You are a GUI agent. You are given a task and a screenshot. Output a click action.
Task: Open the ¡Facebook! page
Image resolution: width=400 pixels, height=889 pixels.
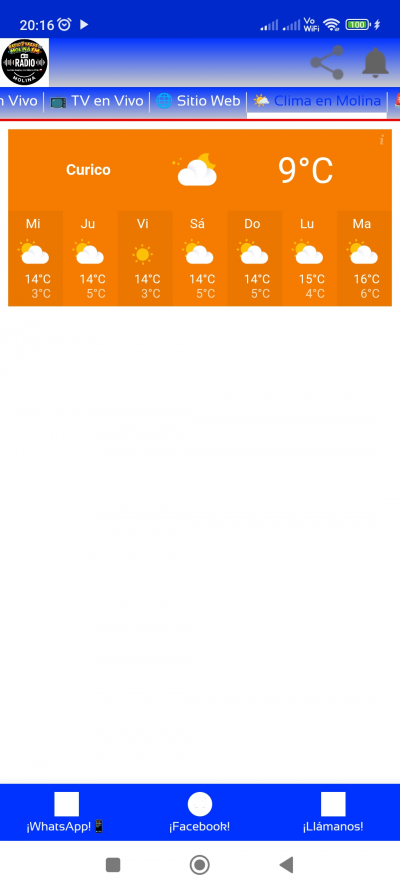(x=199, y=812)
